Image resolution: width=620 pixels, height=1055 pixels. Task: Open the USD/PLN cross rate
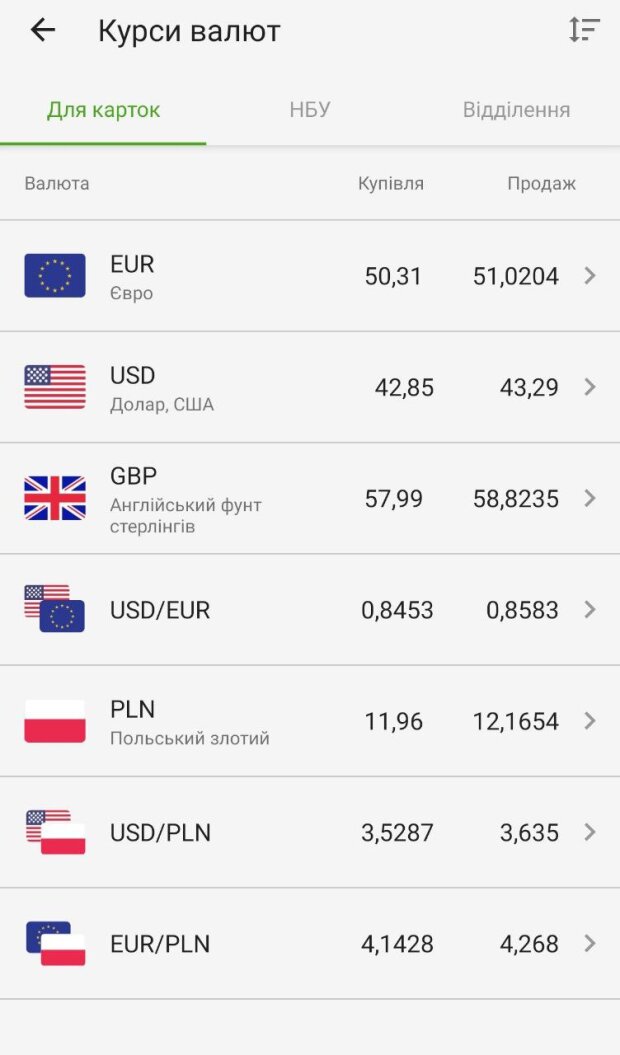point(310,832)
